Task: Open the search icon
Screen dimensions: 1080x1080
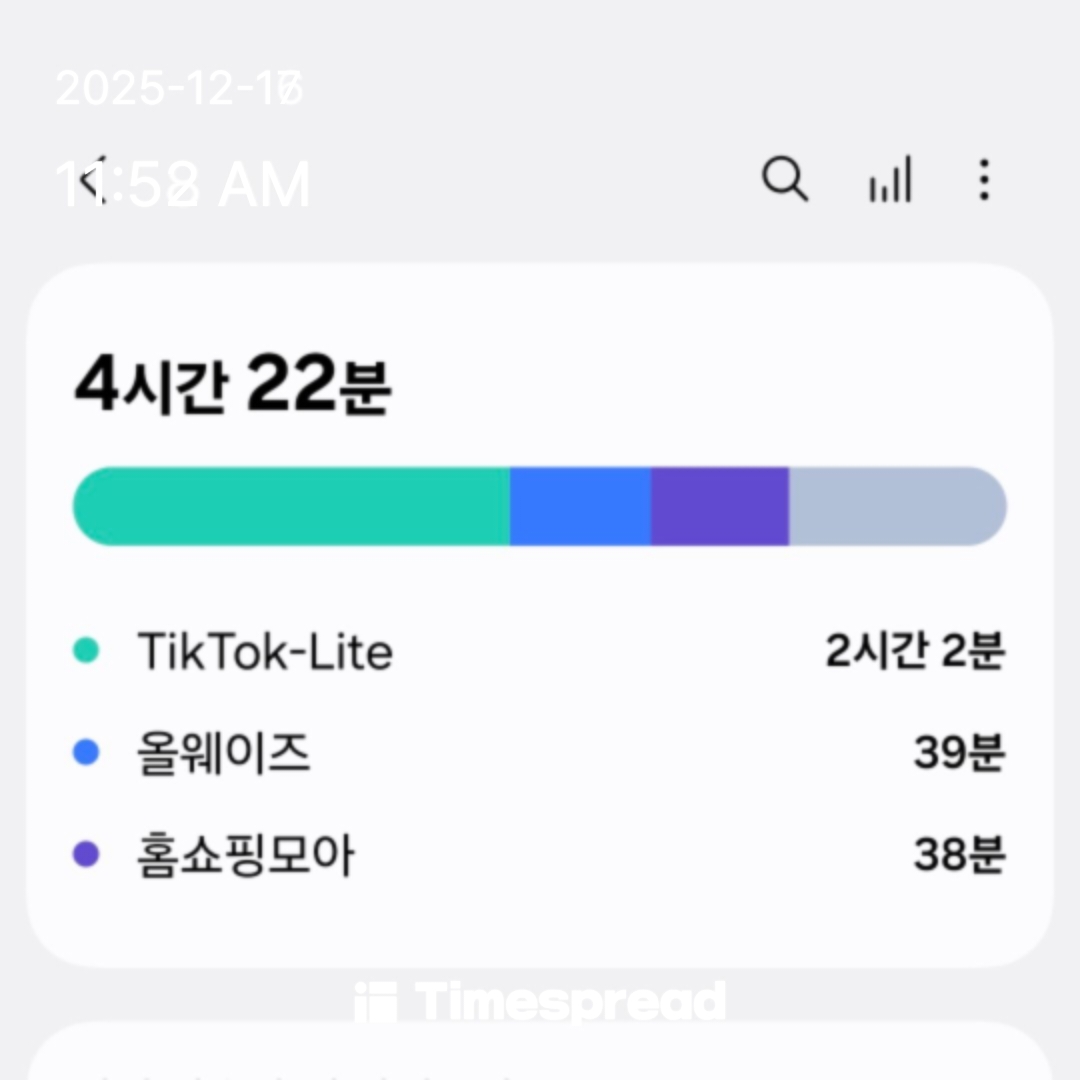Action: click(784, 181)
